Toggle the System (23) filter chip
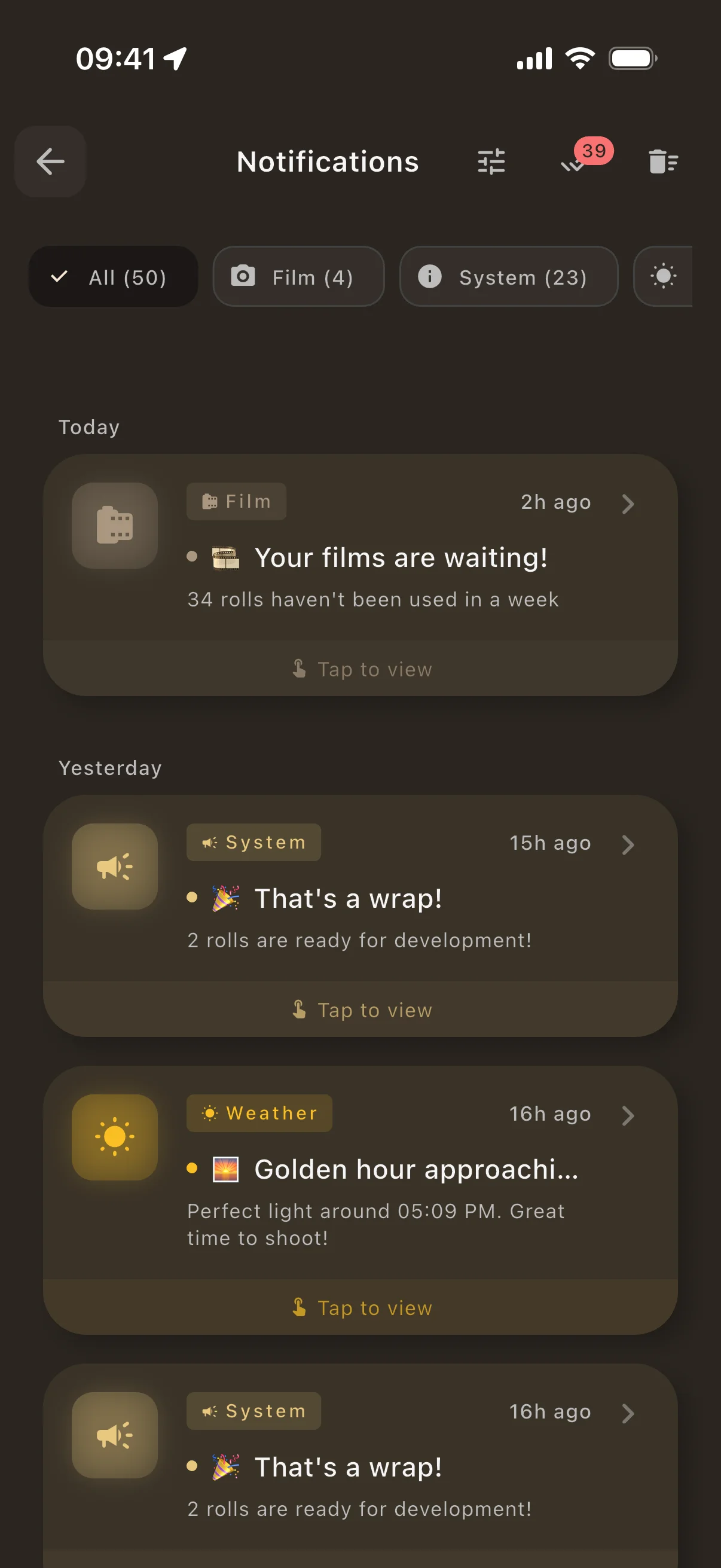The image size is (721, 1568). [x=508, y=276]
